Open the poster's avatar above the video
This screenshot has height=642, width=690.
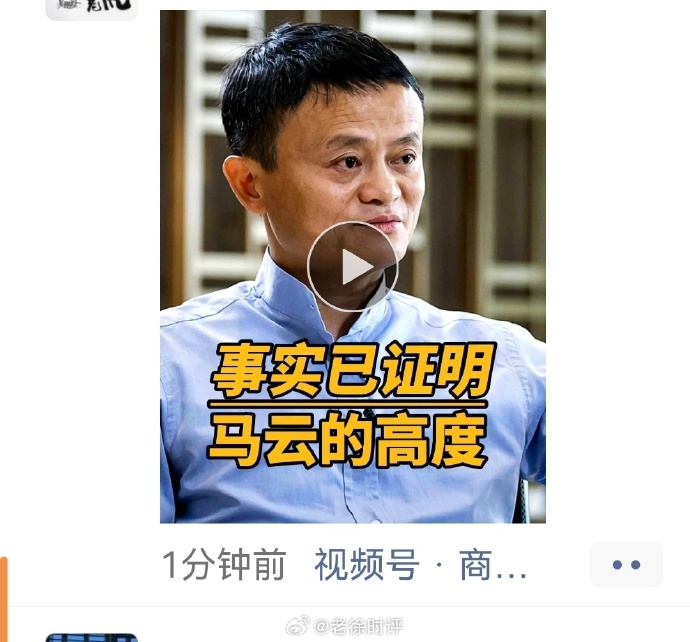91,8
